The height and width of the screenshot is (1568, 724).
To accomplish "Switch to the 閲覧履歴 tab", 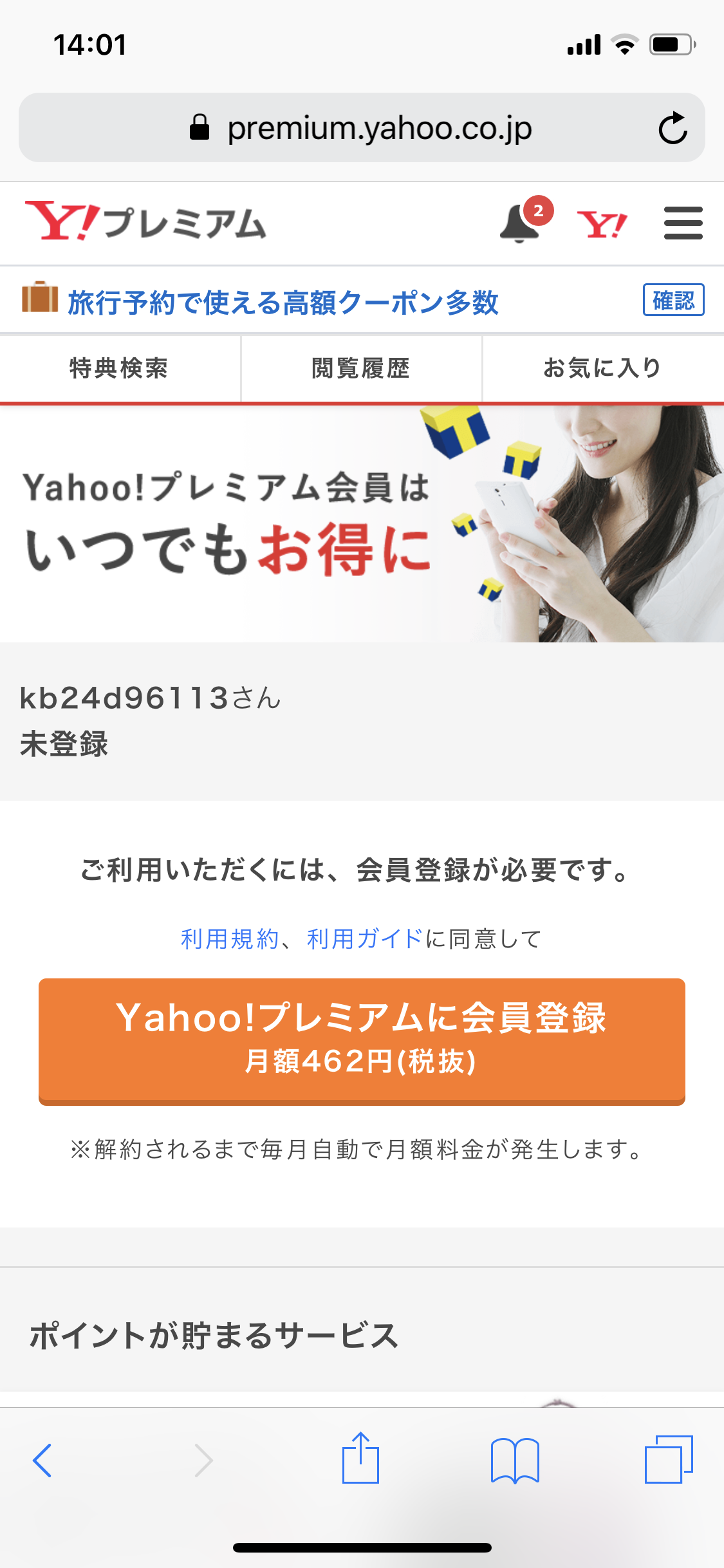I will tap(361, 369).
